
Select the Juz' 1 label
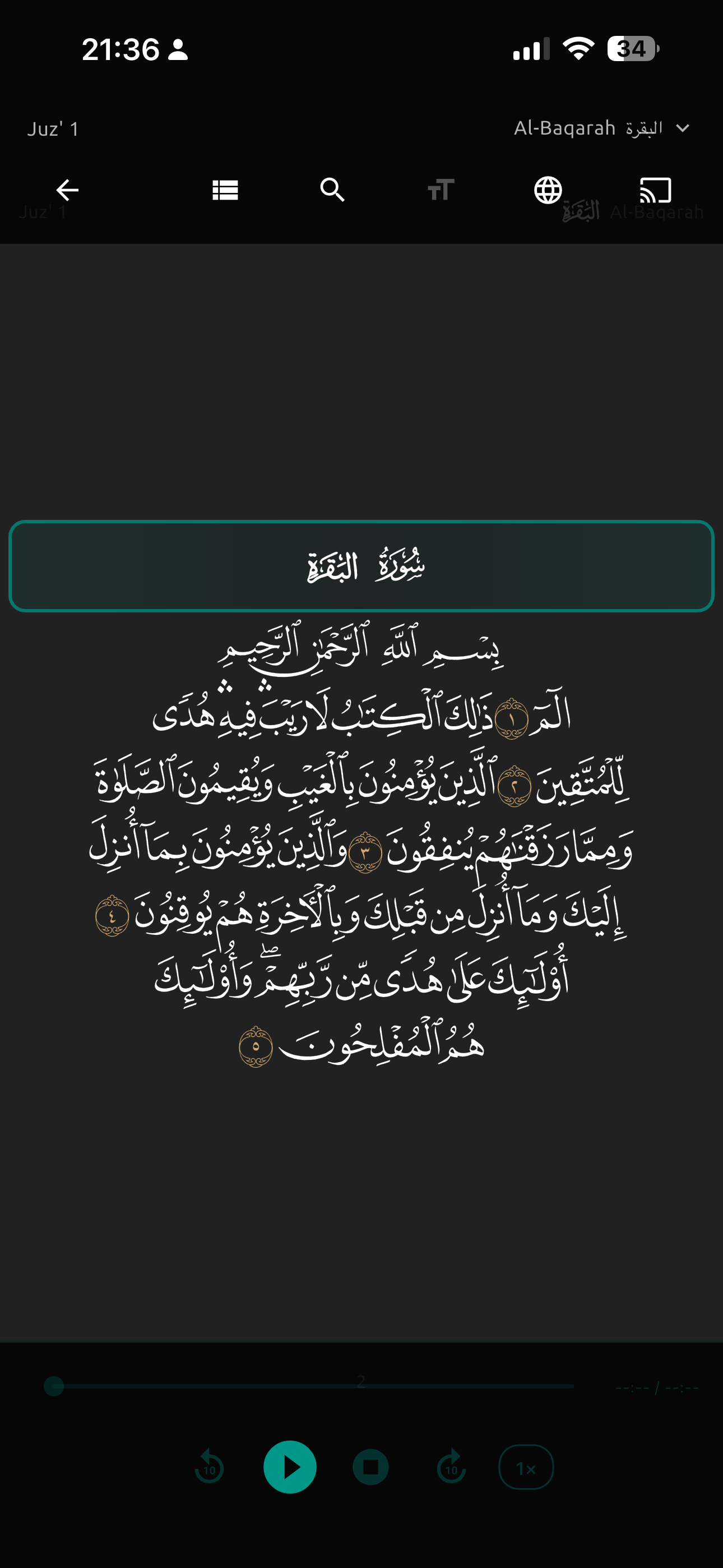pos(52,128)
